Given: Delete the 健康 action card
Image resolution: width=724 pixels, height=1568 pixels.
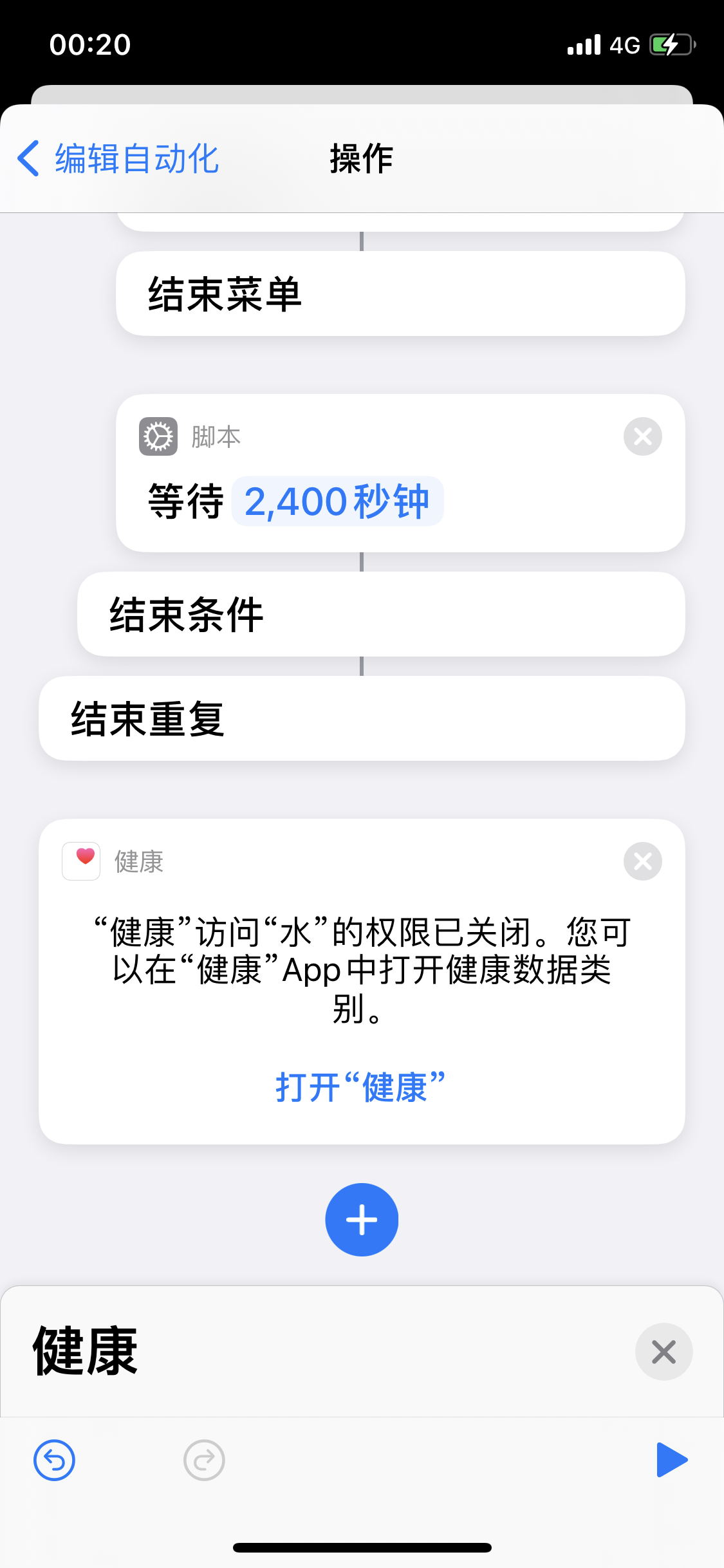Looking at the screenshot, I should click(642, 861).
